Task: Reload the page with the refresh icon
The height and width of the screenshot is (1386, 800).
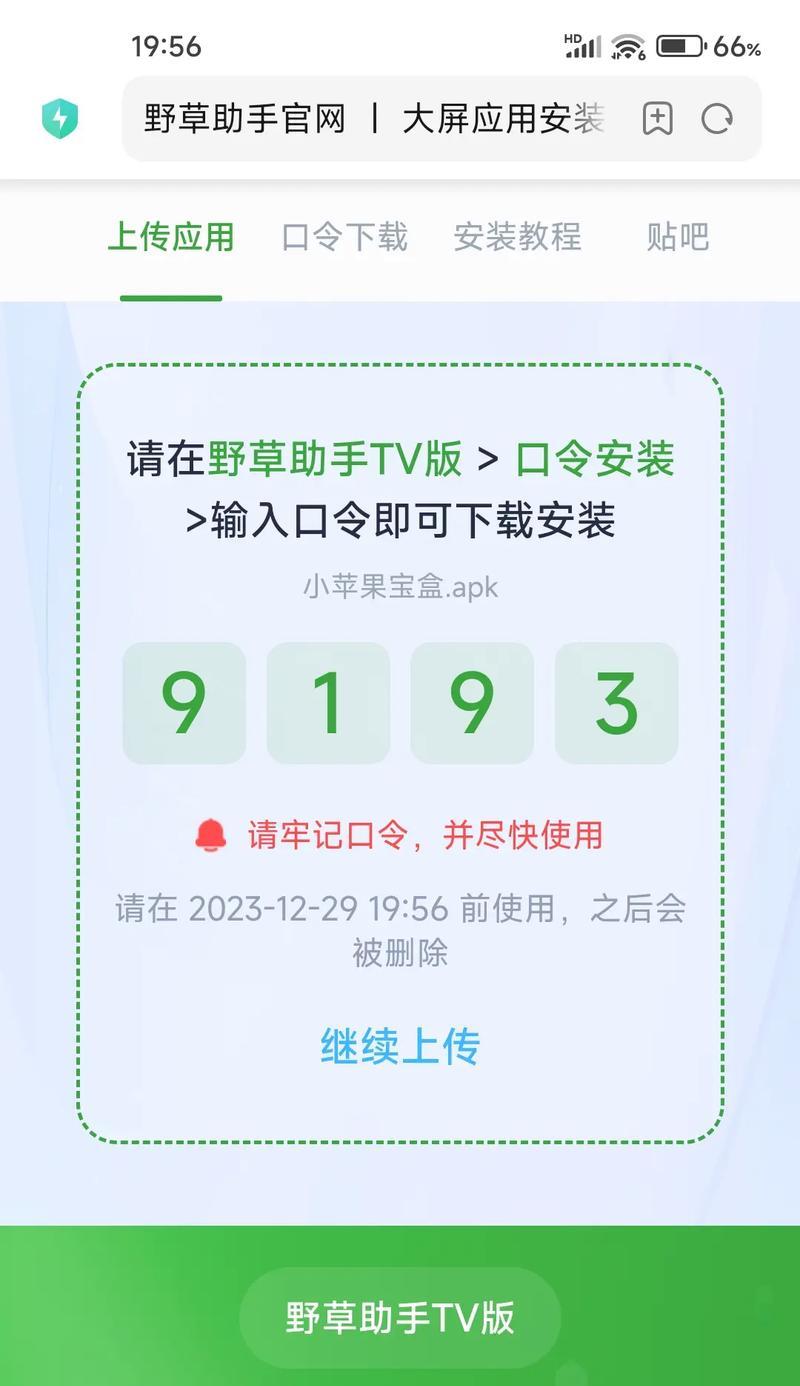Action: pyautogui.click(x=717, y=119)
